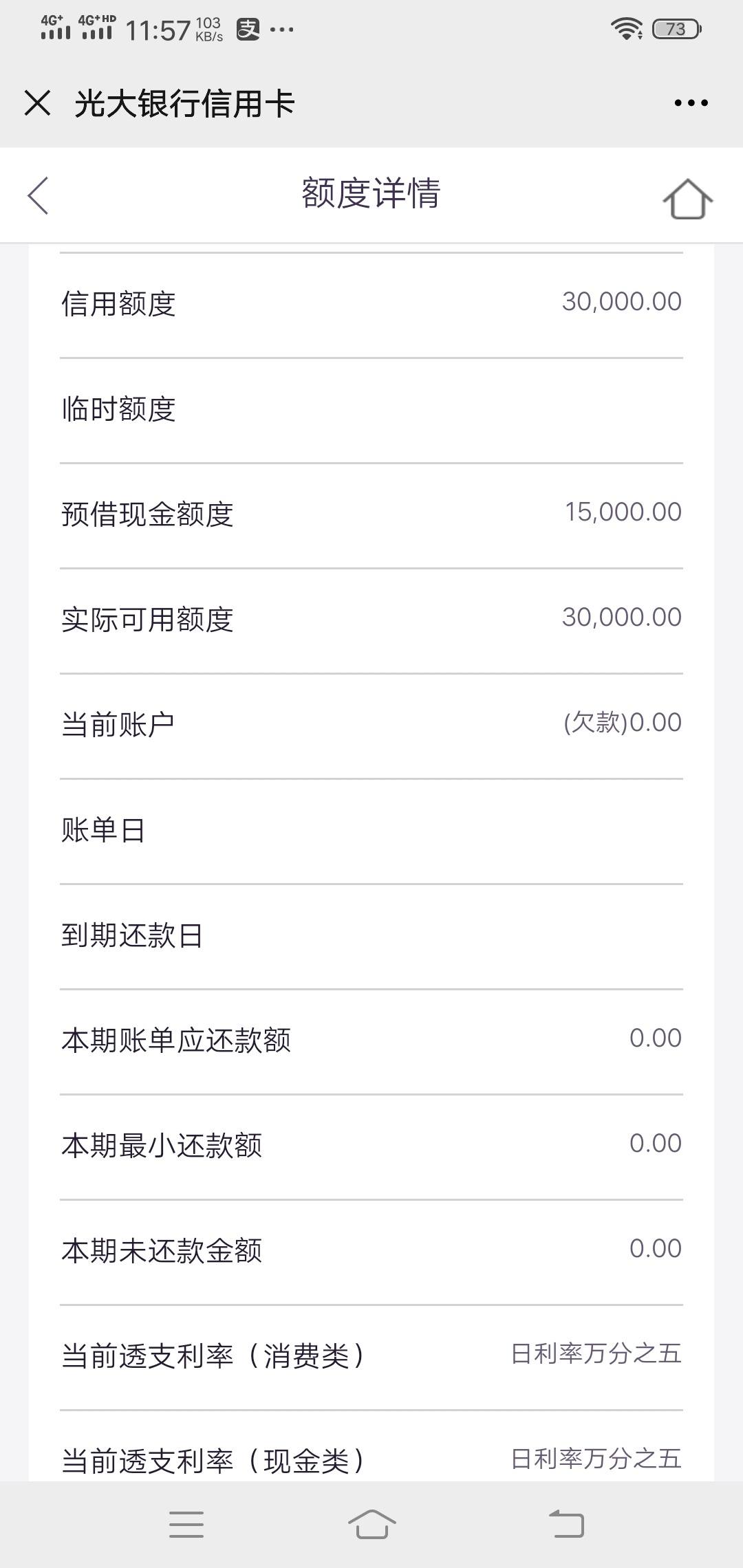This screenshot has height=1568, width=743.
Task: Open the three-dot overflow menu
Action: coord(691,103)
